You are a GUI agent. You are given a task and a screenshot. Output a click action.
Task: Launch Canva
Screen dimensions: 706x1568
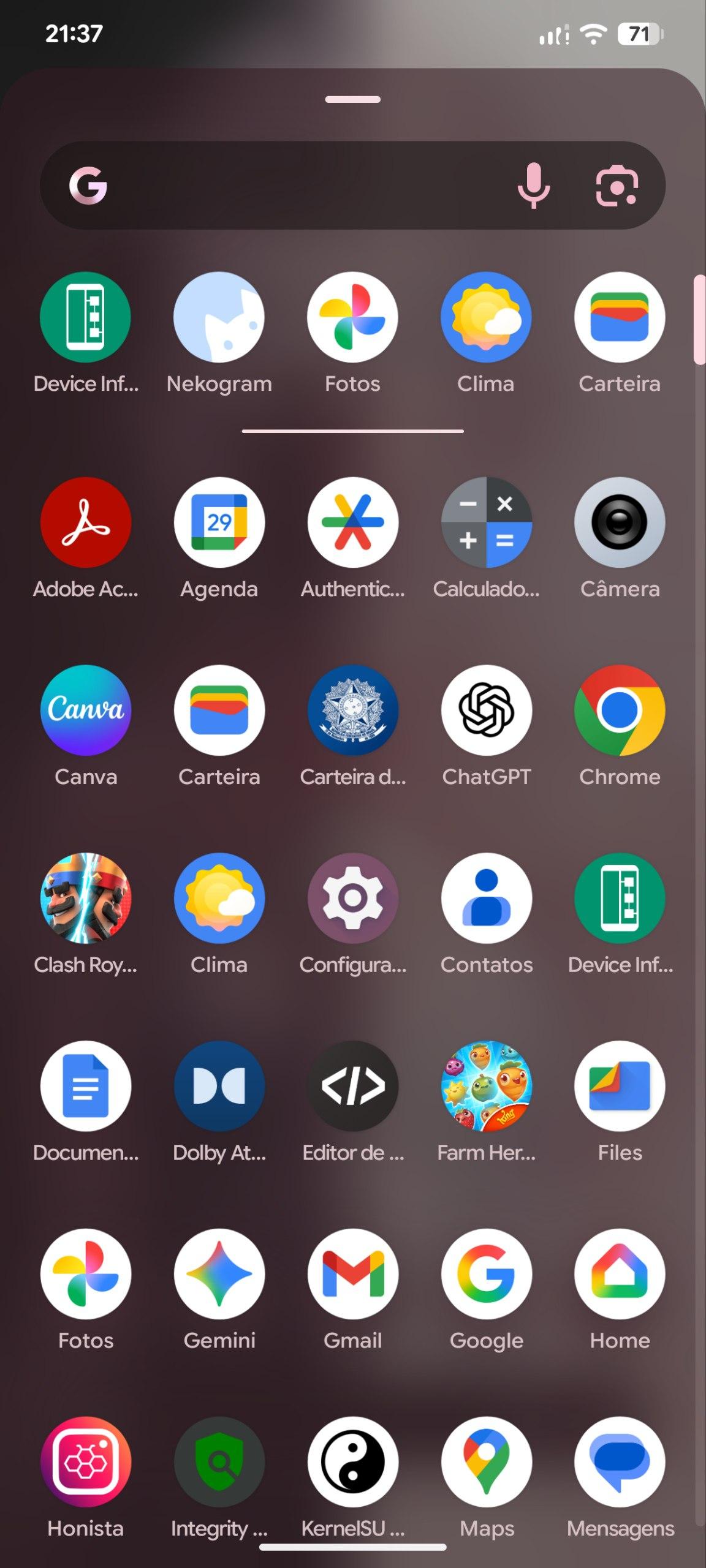86,710
